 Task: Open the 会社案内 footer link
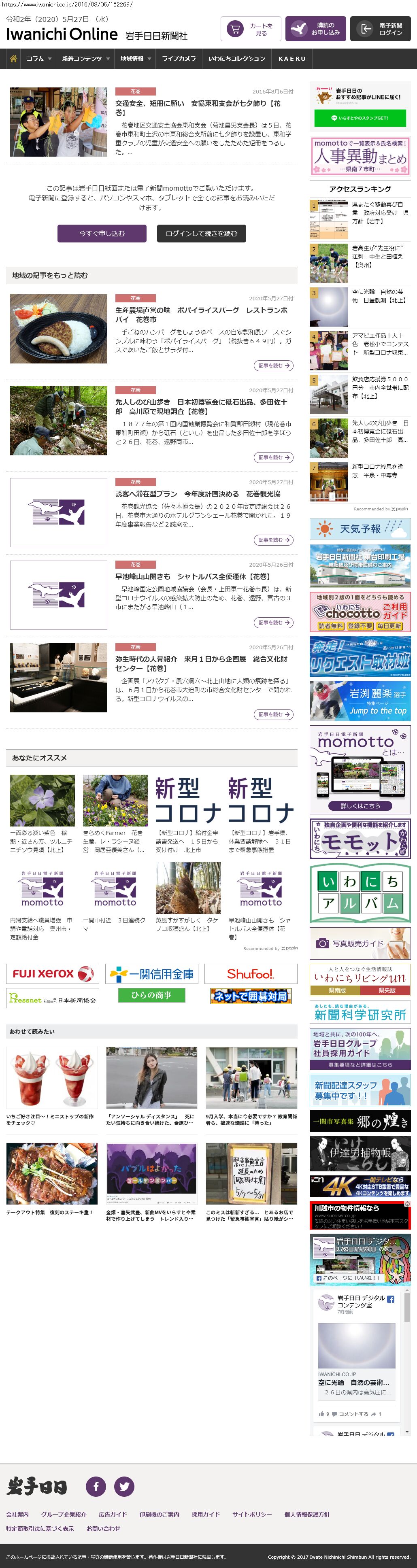coord(17,1514)
